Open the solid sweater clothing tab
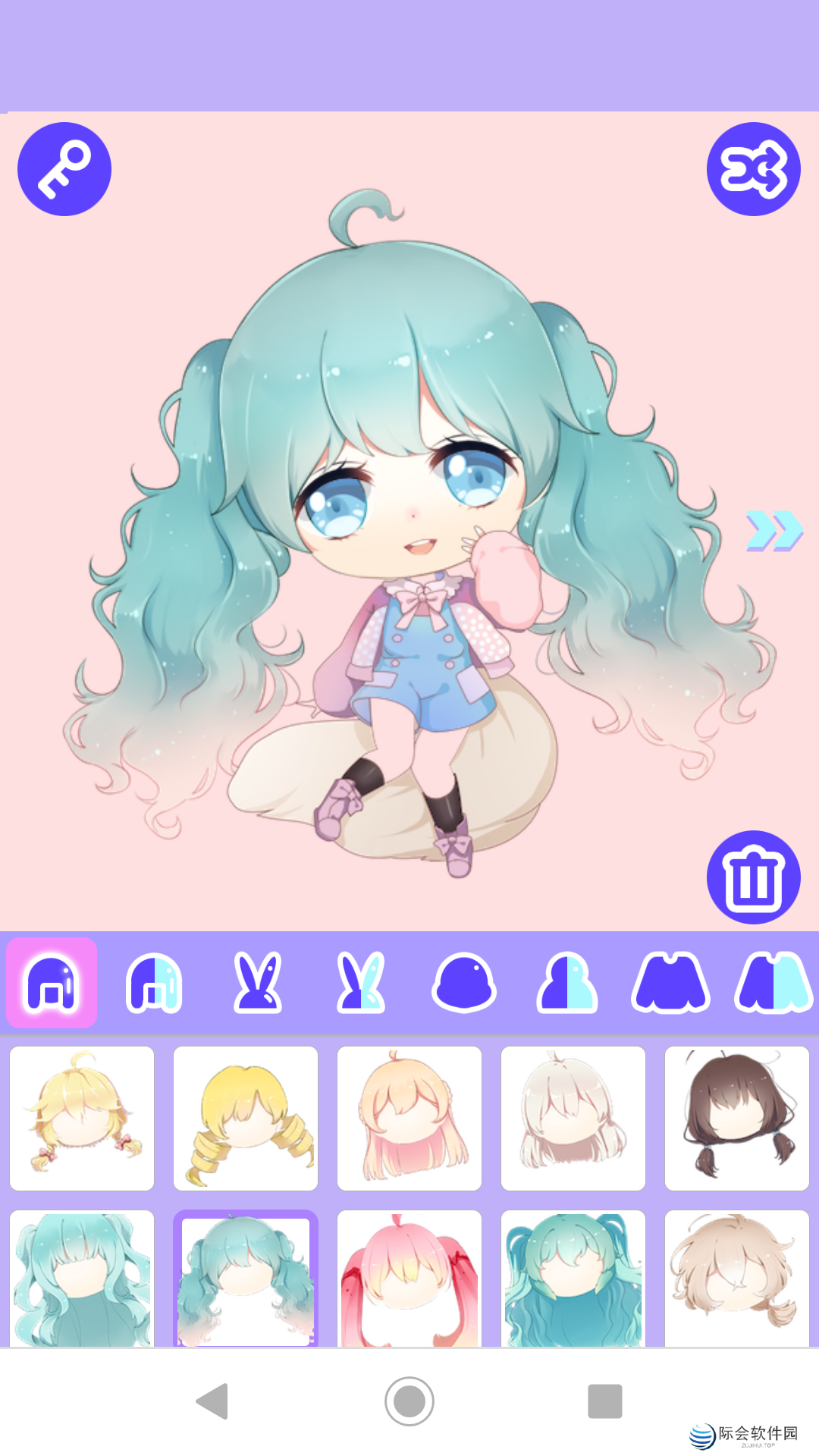Image resolution: width=819 pixels, height=1456 pixels. pyautogui.click(x=670, y=983)
